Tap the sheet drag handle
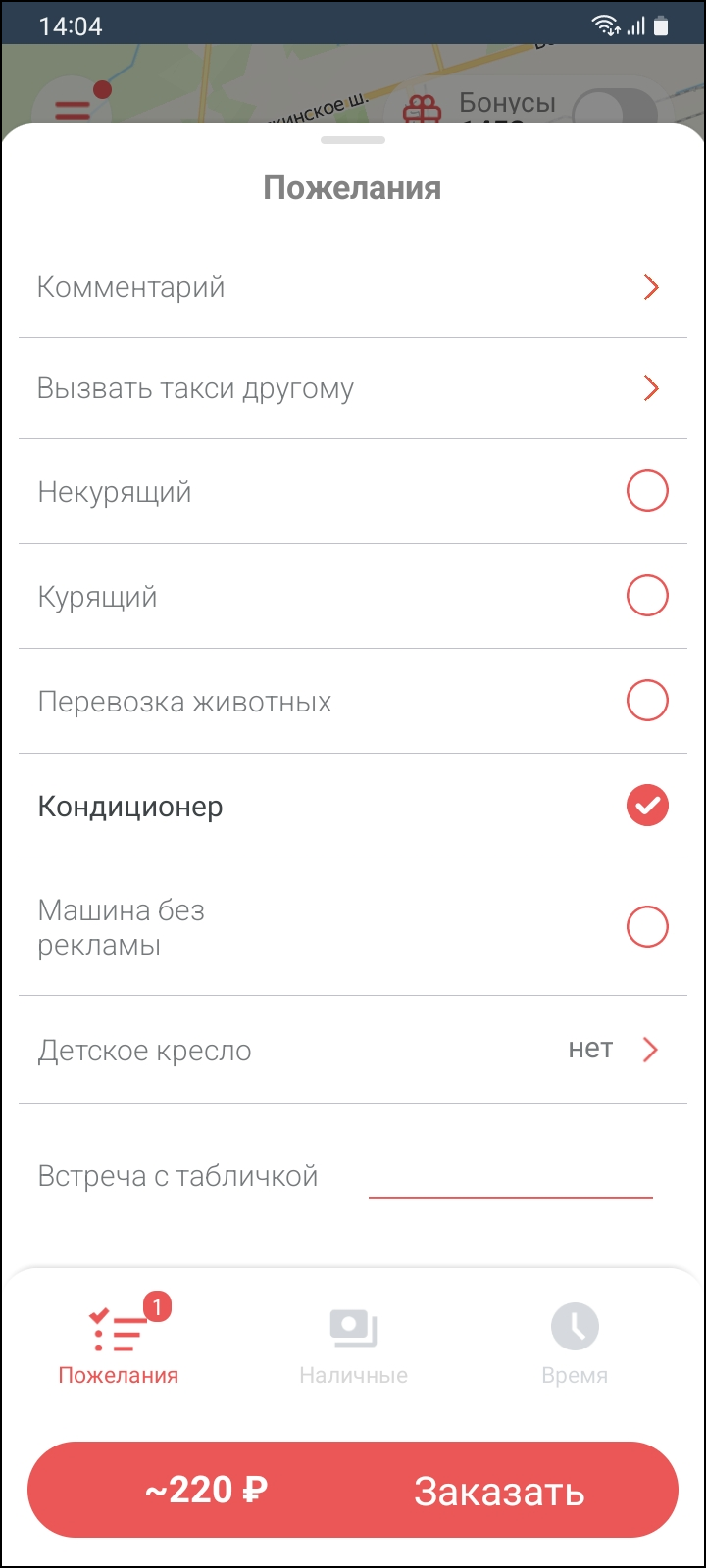This screenshot has width=706, height=1568. click(353, 141)
